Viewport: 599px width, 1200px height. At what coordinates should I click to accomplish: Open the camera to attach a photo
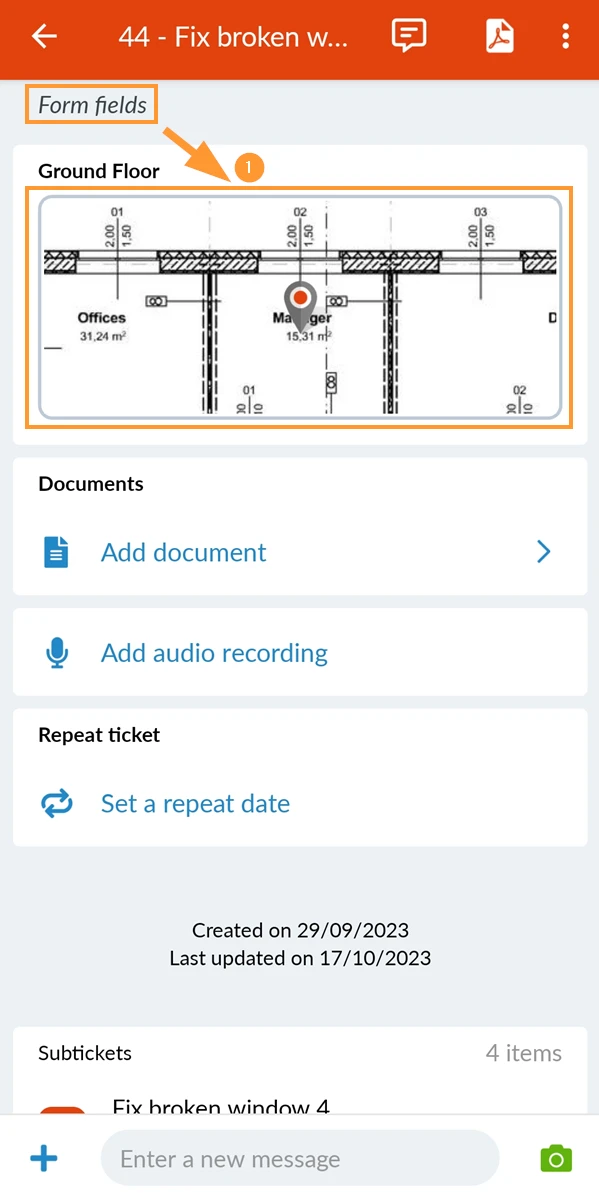point(556,1158)
